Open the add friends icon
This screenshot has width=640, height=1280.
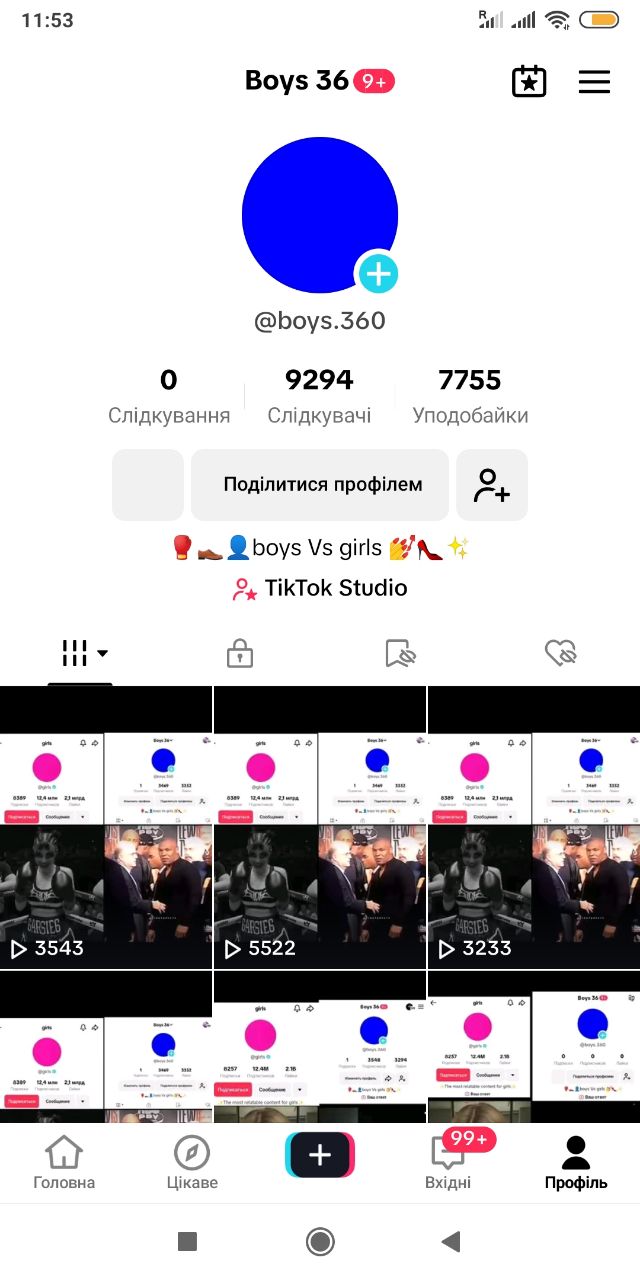(492, 485)
